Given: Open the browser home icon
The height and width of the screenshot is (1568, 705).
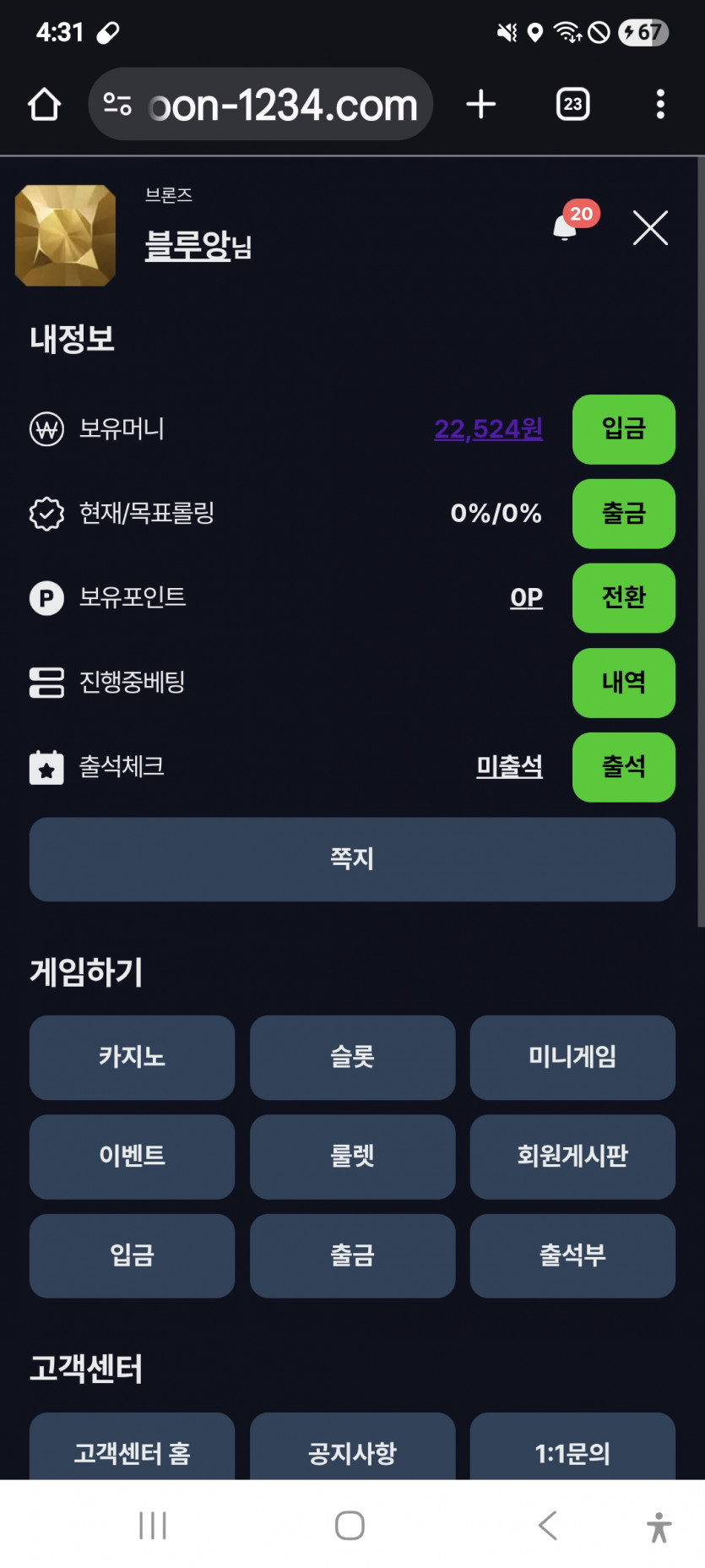Looking at the screenshot, I should [44, 103].
